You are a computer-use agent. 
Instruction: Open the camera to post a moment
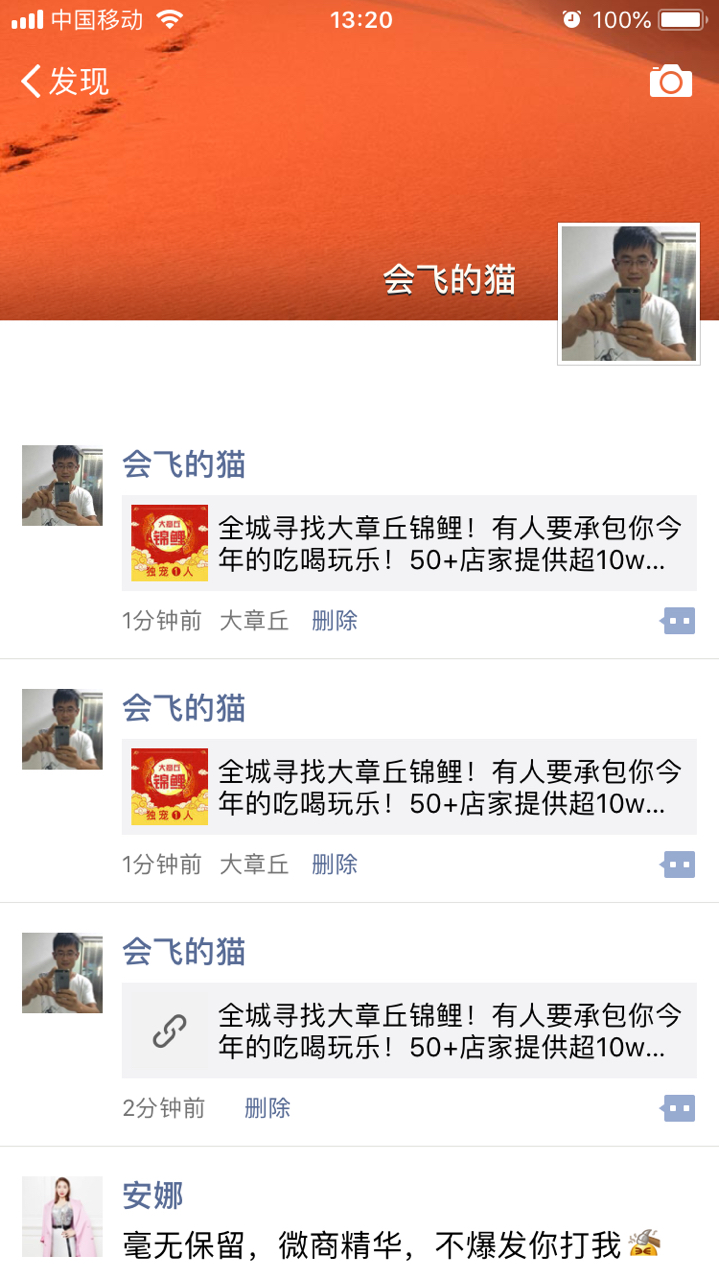(x=670, y=81)
